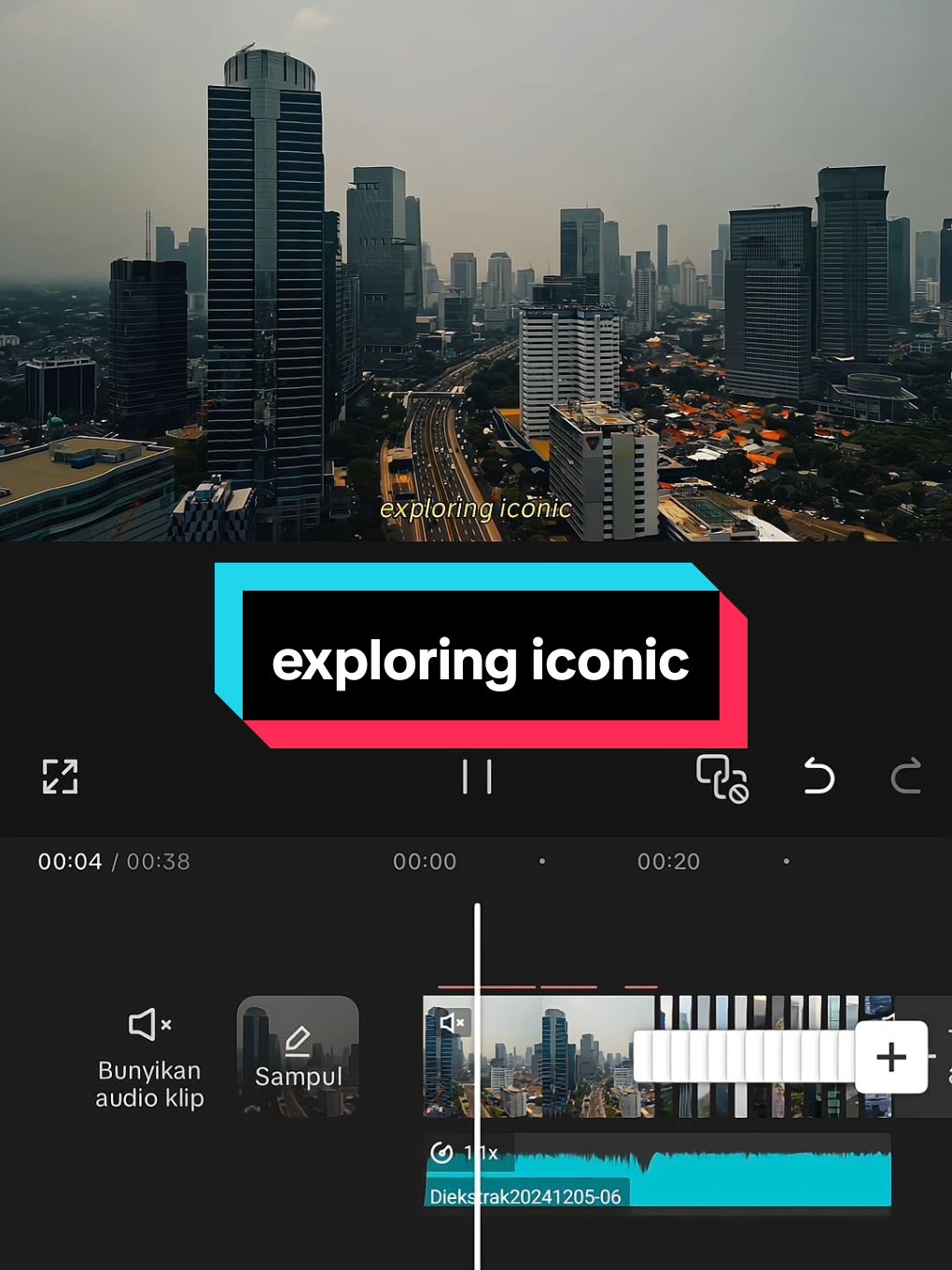Screen dimensions: 952x1270
Task: Open the Sampul cover editor
Action: [298, 1056]
